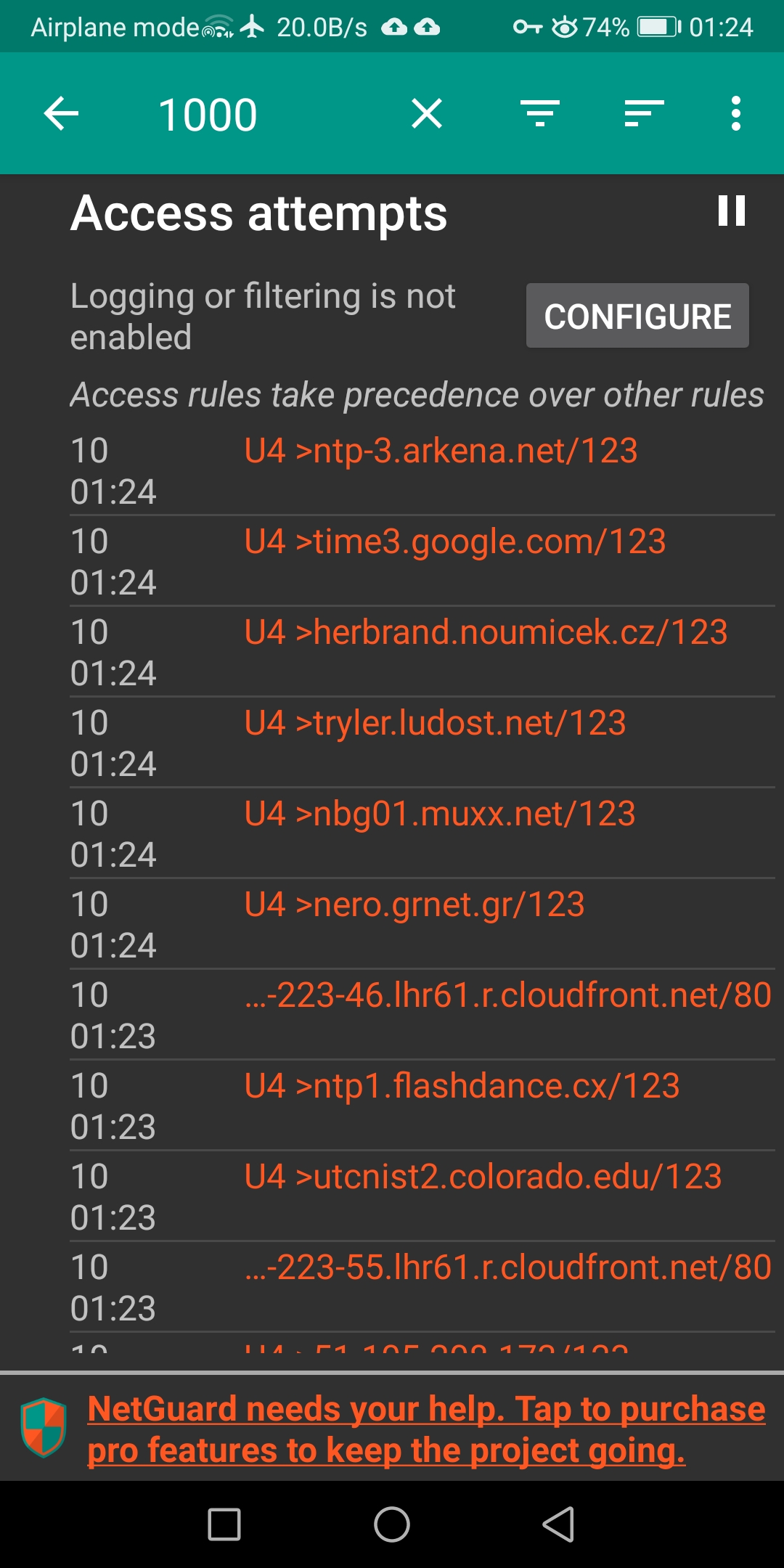Go to the system home screen
The image size is (784, 1568).
(392, 1524)
